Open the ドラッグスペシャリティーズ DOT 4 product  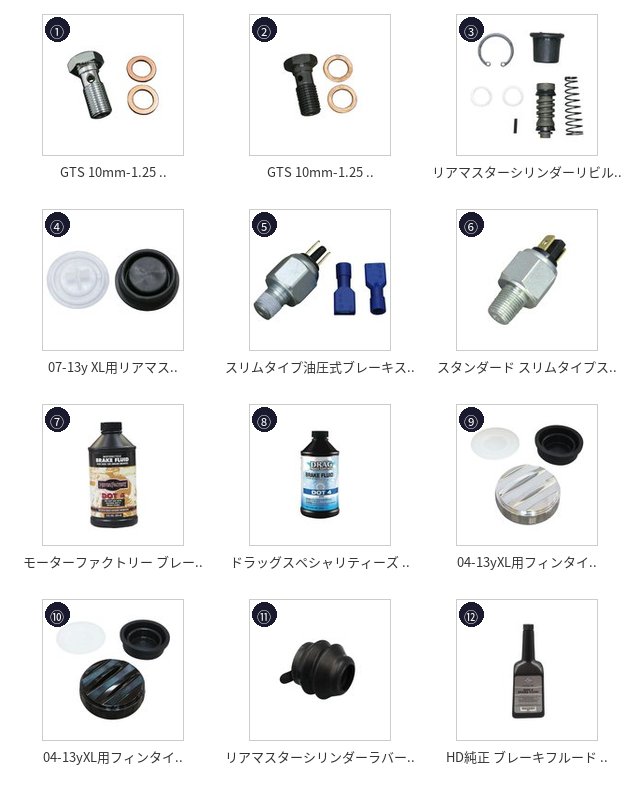[x=320, y=475]
